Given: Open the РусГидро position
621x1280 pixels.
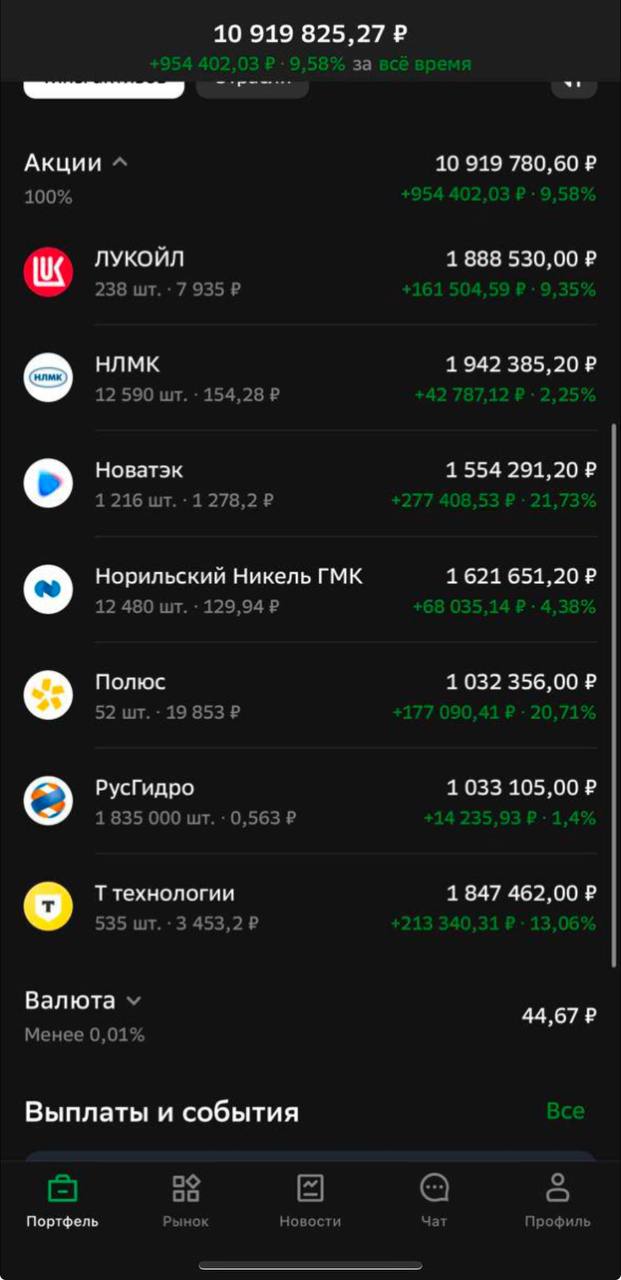Looking at the screenshot, I should 310,802.
